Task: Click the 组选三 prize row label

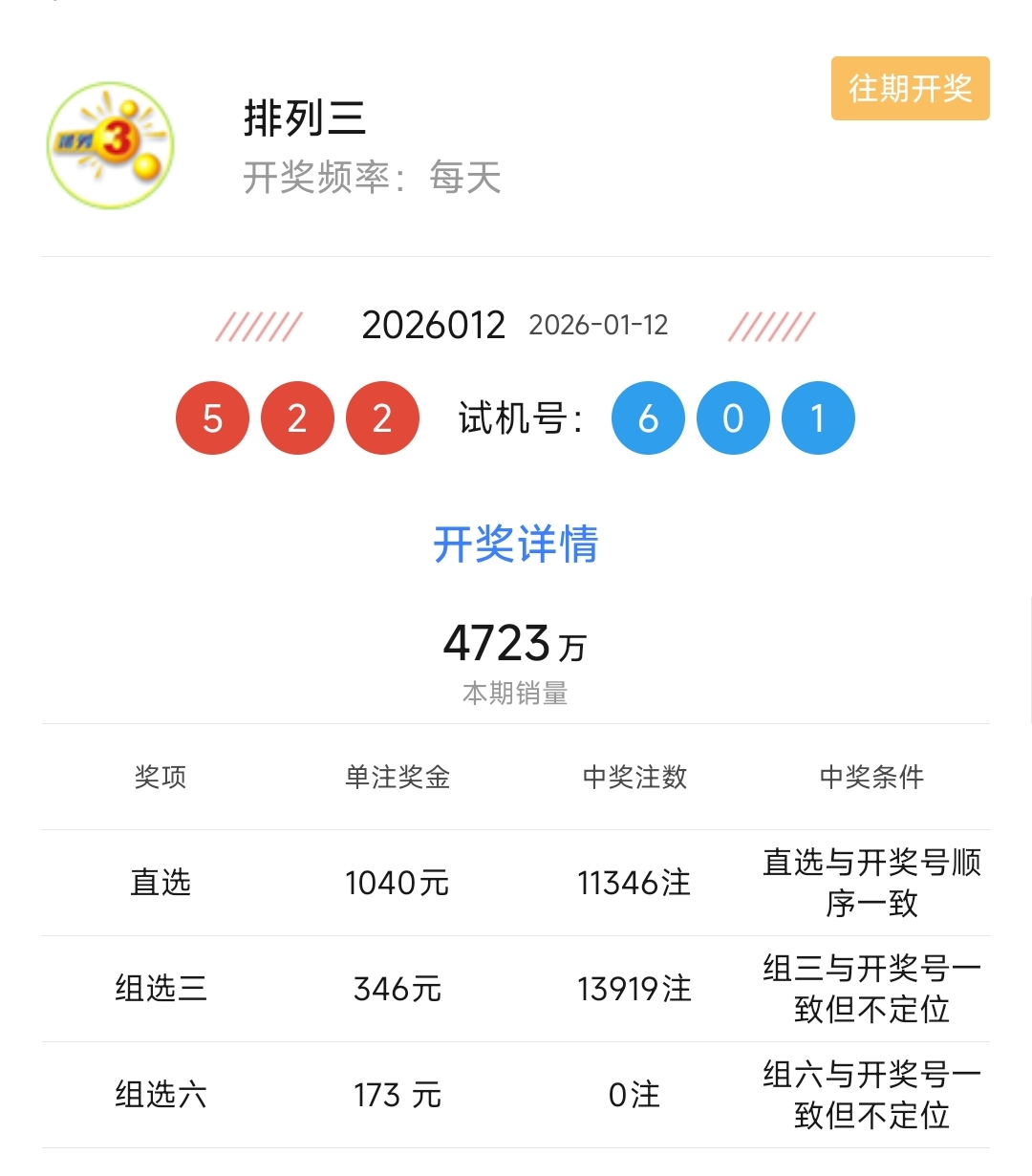Action: click(160, 990)
